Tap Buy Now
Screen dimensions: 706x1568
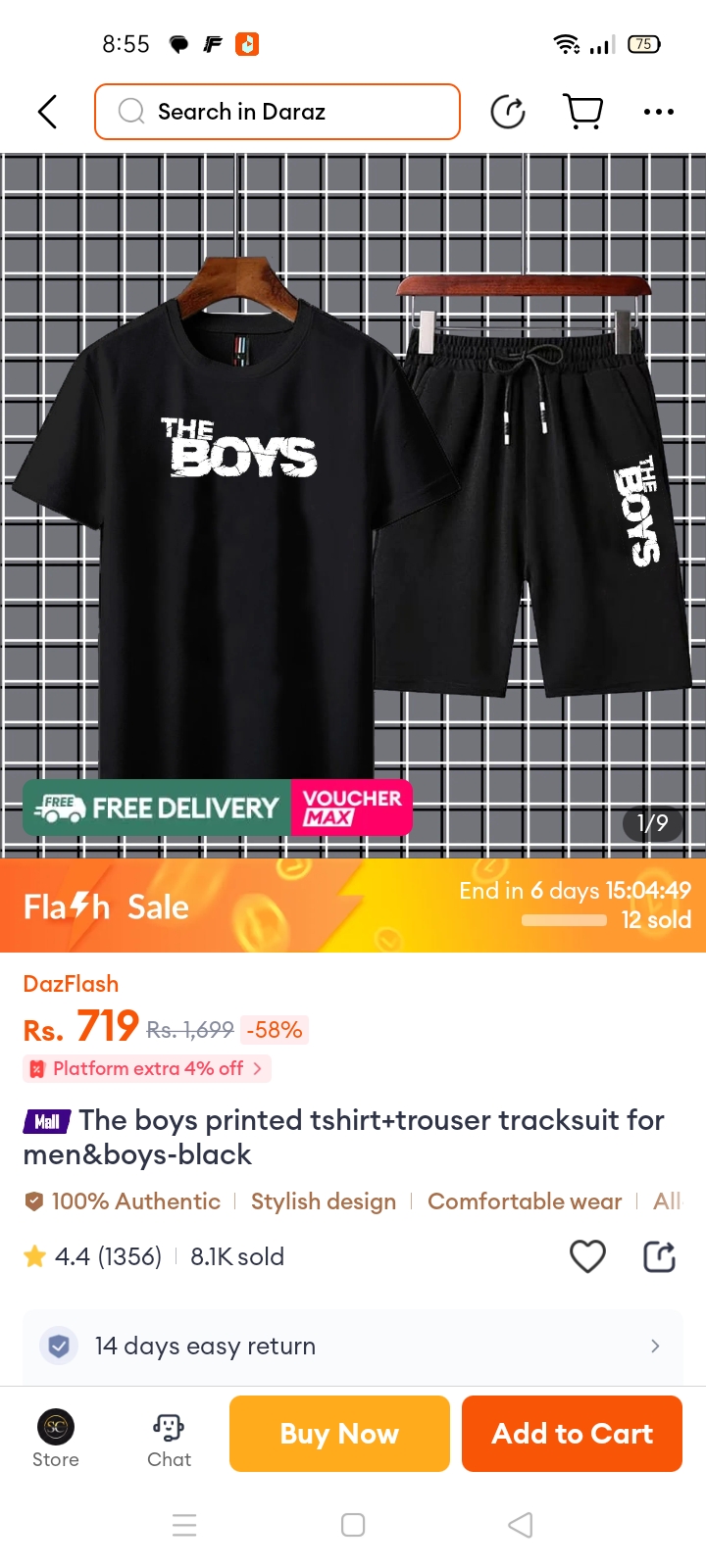(339, 1434)
